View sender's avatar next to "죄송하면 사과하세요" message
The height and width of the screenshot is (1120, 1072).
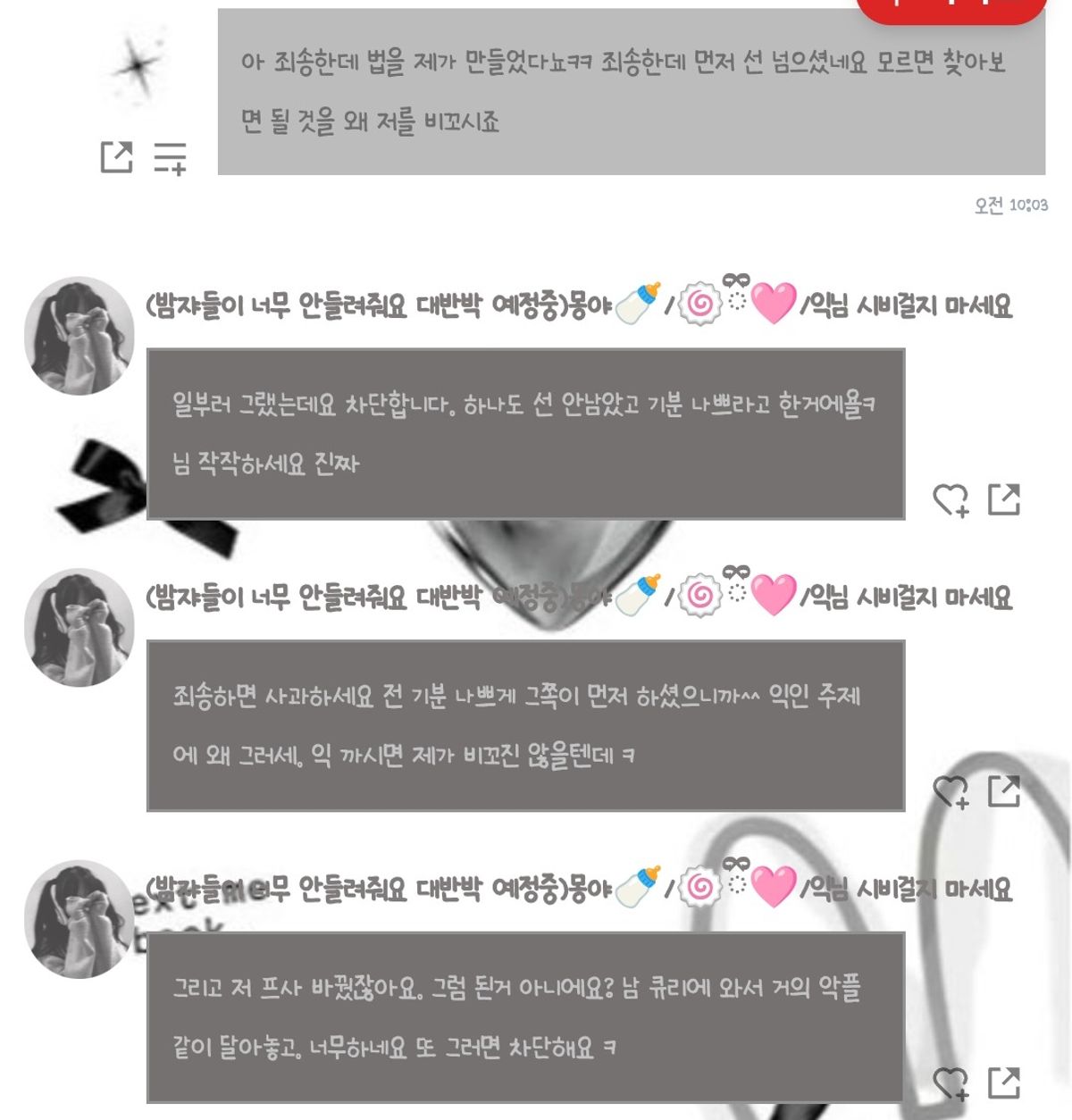click(79, 628)
